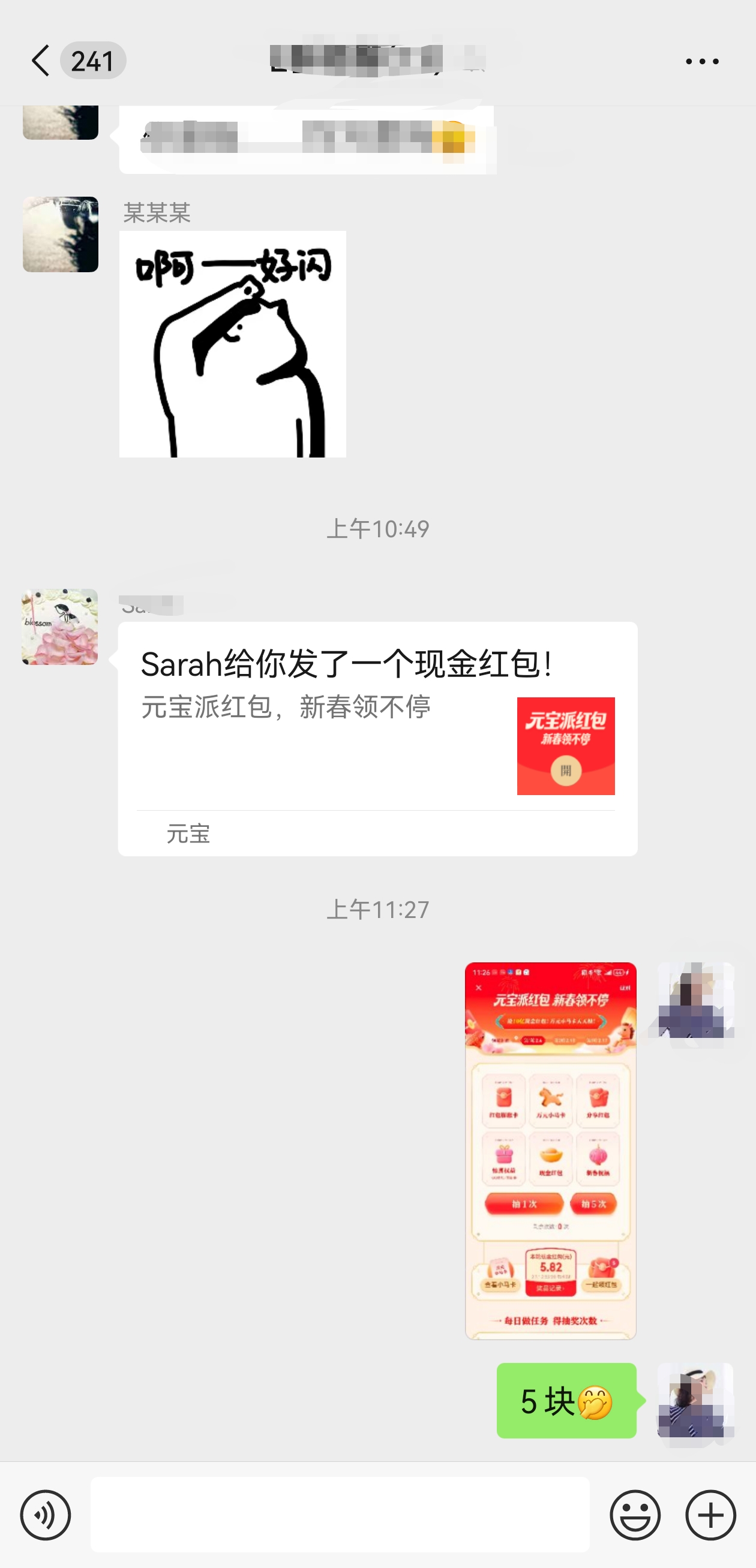Open the chat info overflow menu
Viewport: 756px width, 1568px height.
[x=702, y=62]
